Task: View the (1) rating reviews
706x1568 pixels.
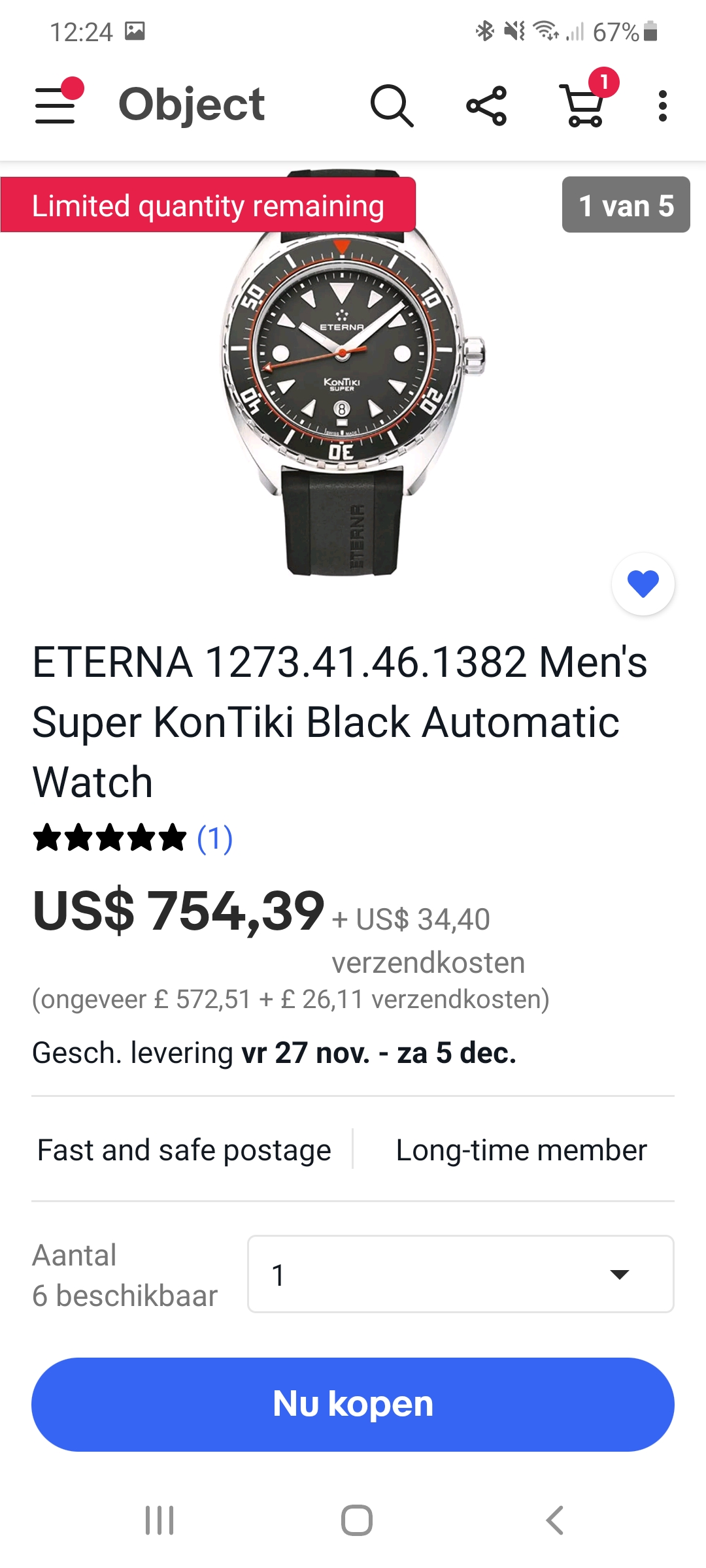Action: pyautogui.click(x=214, y=838)
